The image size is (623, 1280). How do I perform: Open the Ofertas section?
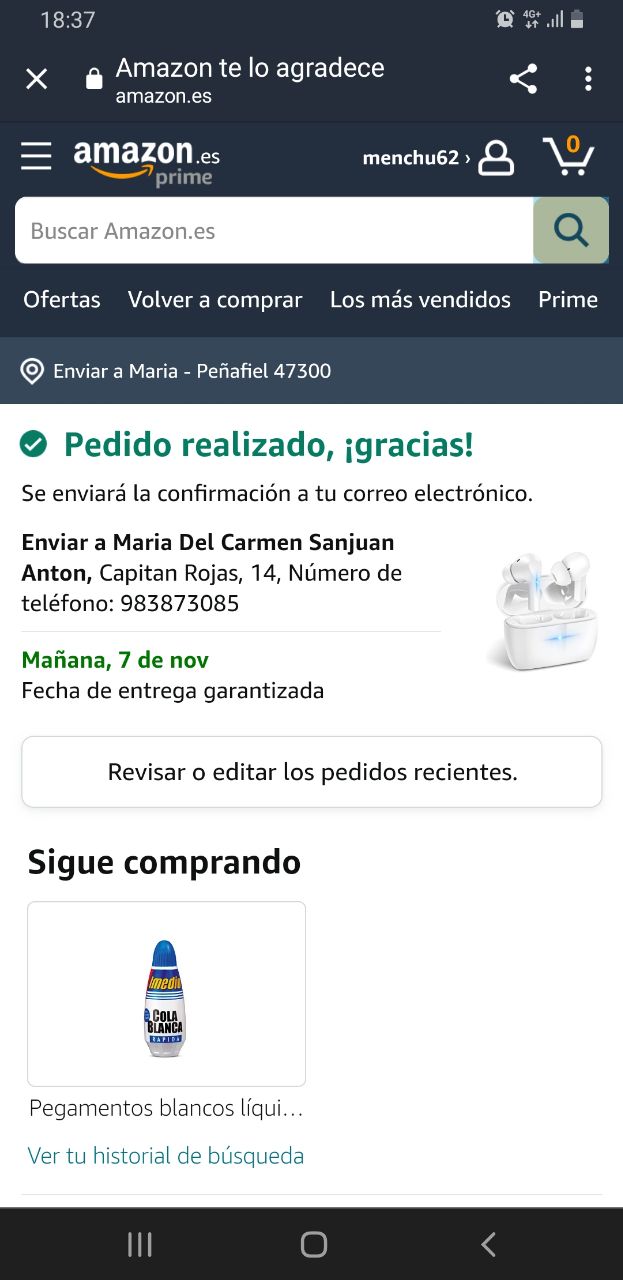(x=62, y=300)
